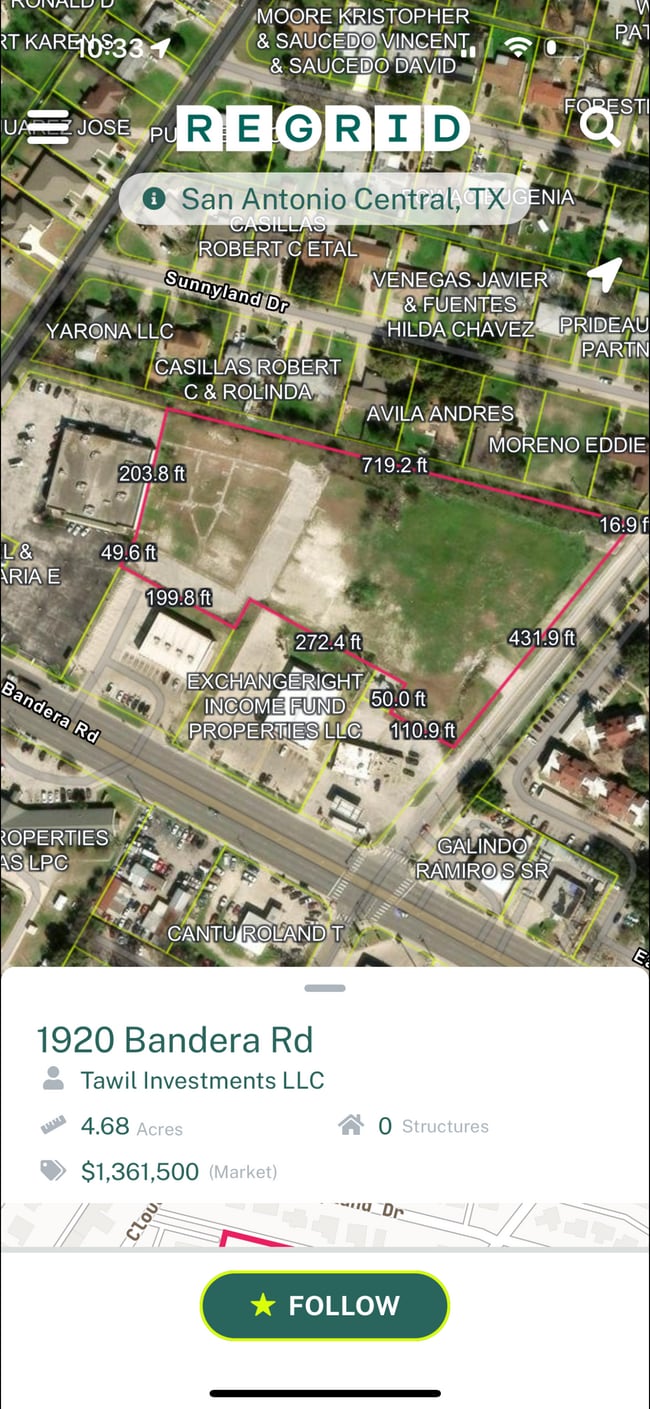Open 1920 Bandera Rd property details
Viewport: 650px width, 1409px height.
(175, 1040)
